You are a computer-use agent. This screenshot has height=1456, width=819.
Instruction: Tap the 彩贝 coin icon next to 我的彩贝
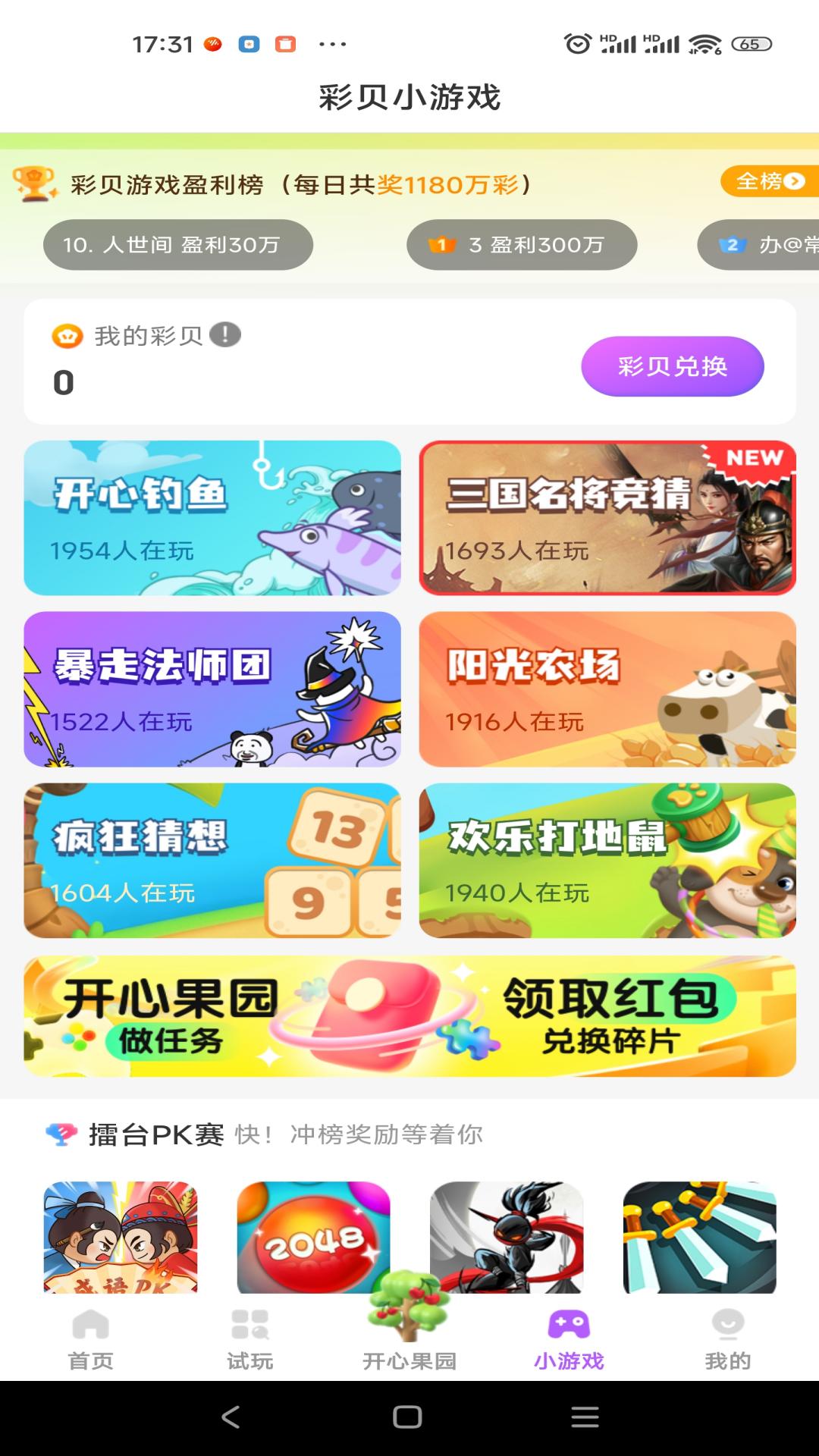click(x=67, y=334)
